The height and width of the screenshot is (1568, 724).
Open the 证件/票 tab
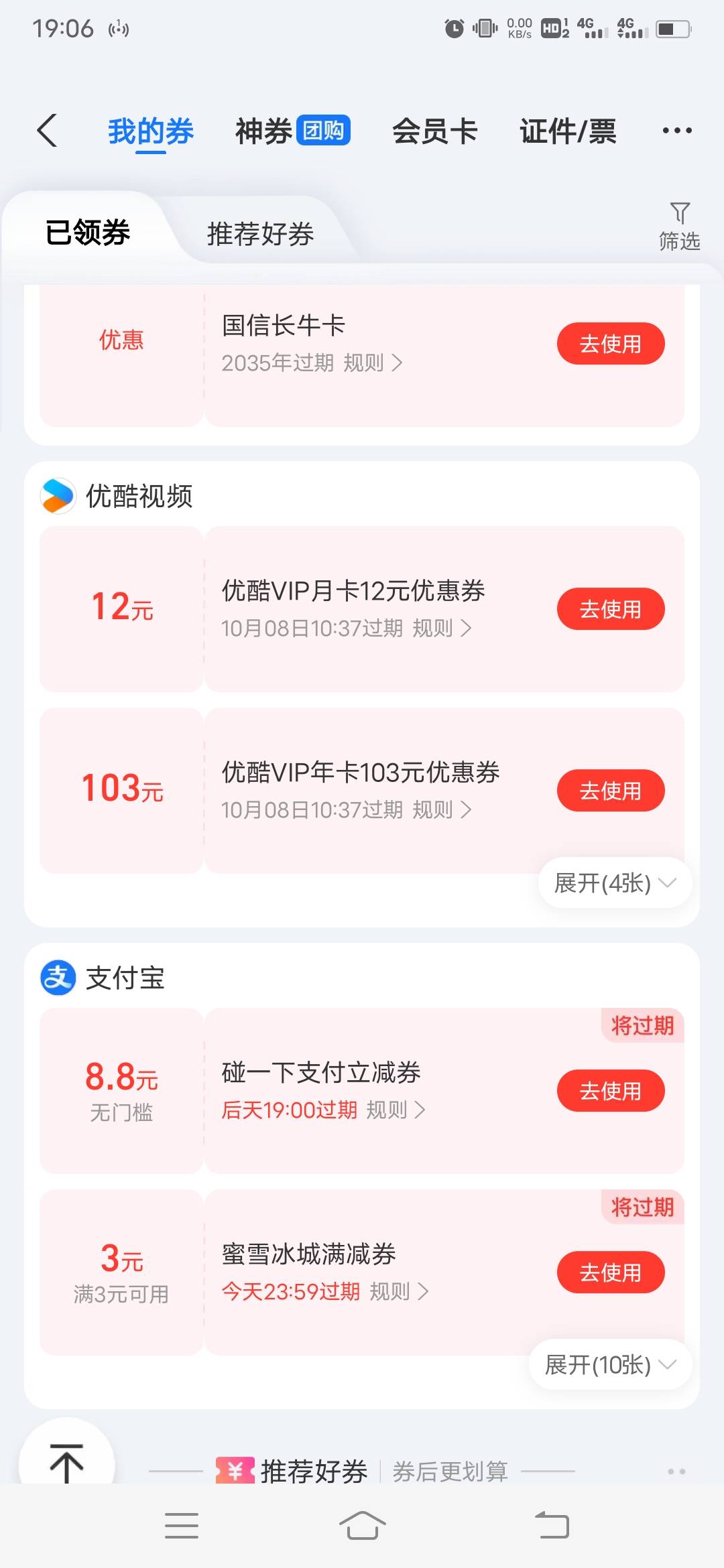point(568,131)
